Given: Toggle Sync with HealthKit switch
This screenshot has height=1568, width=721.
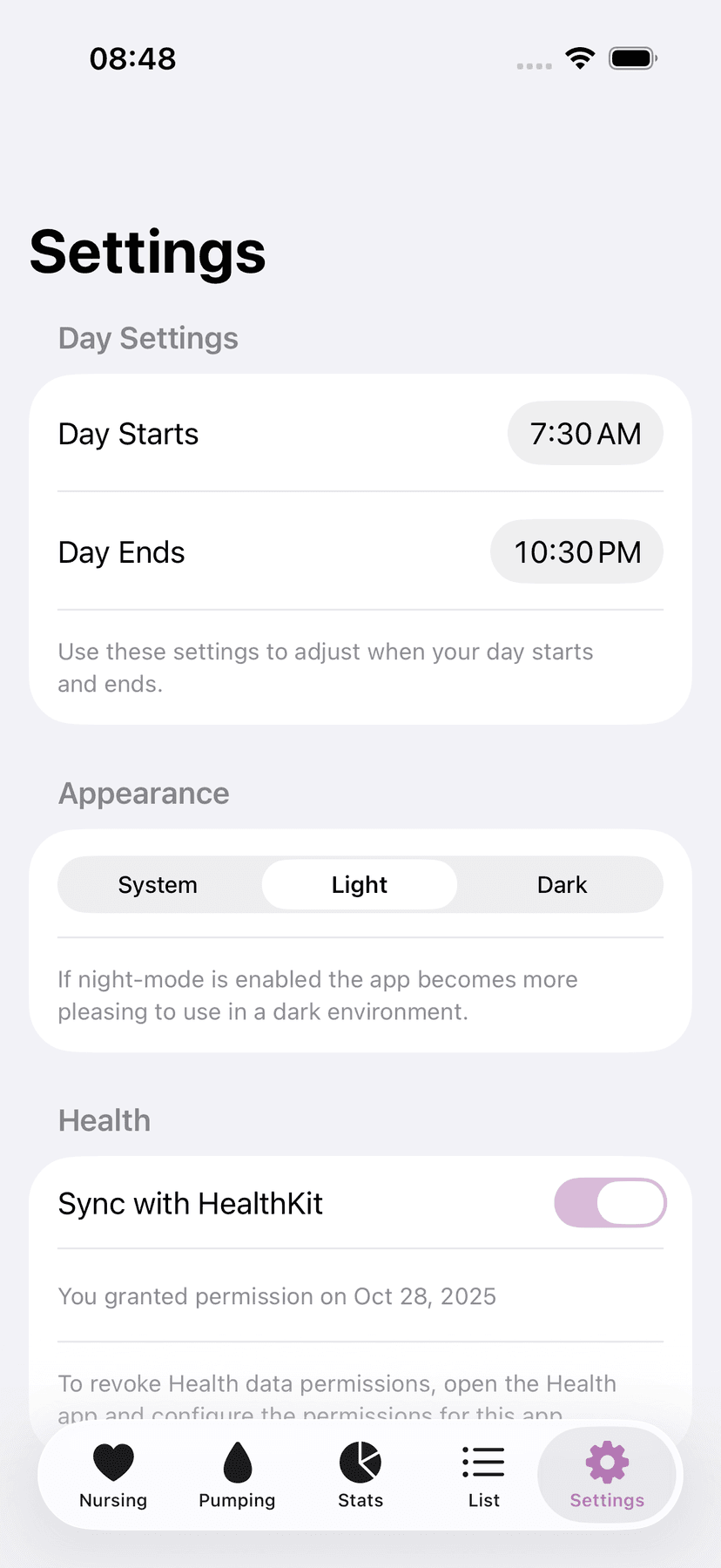Looking at the screenshot, I should click(610, 1203).
